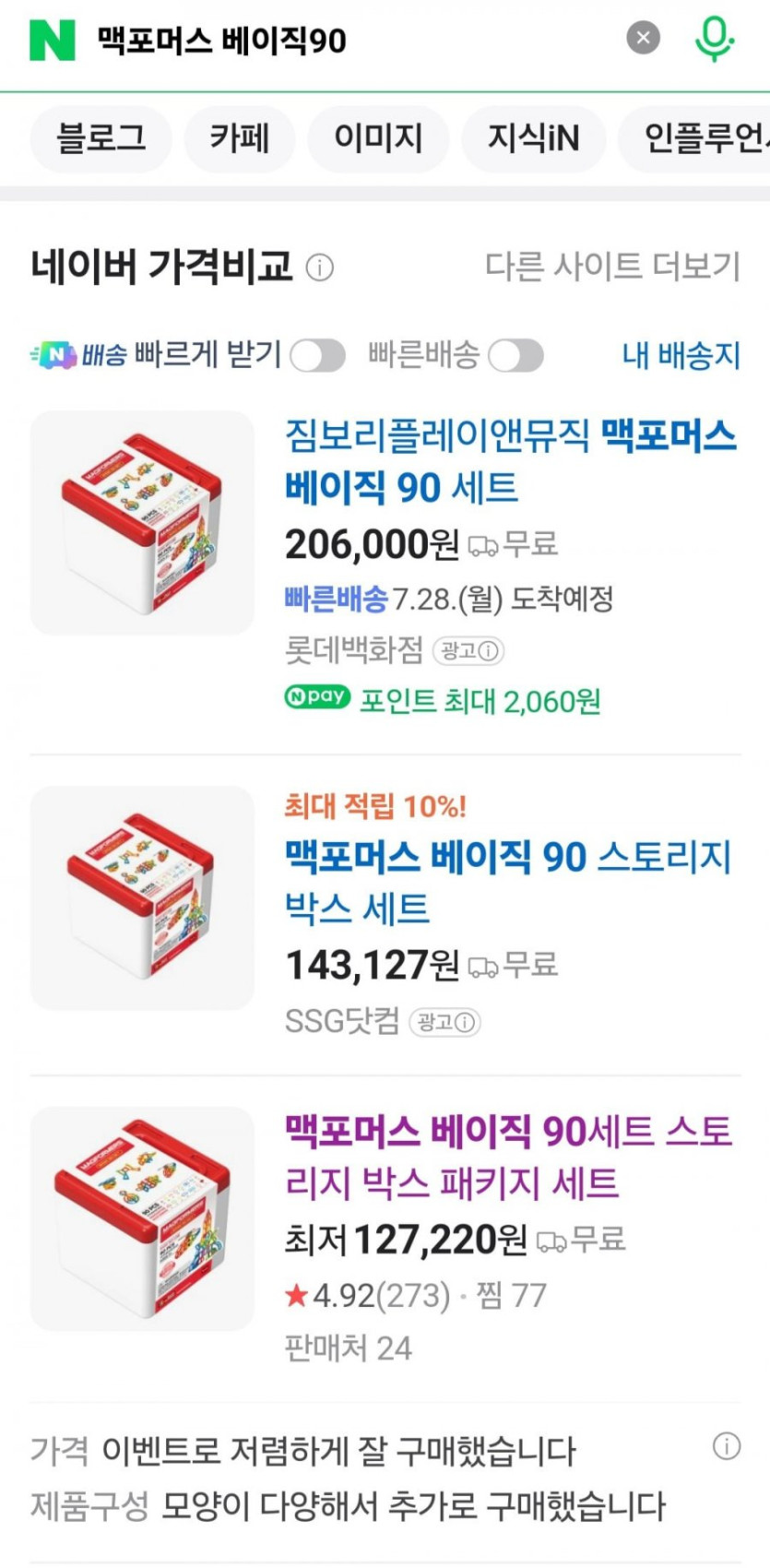This screenshot has height=1568, width=770.
Task: Switch to the 블로그 tab
Action: pos(101,138)
